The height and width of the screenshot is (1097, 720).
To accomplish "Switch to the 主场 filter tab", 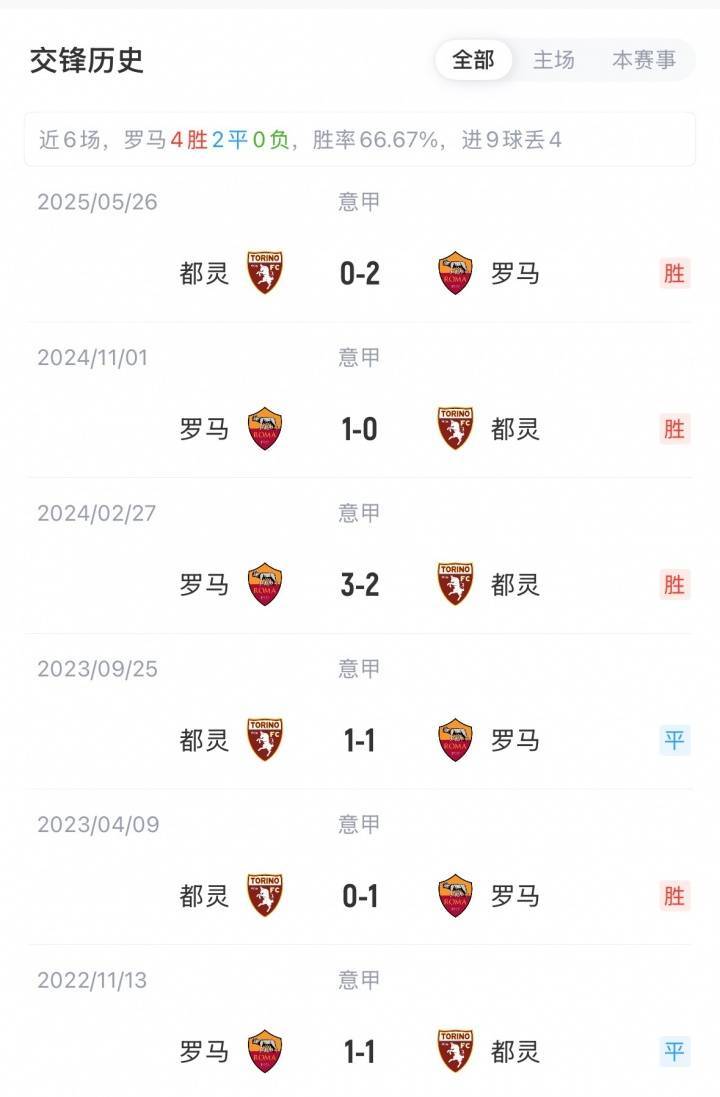I will [553, 60].
